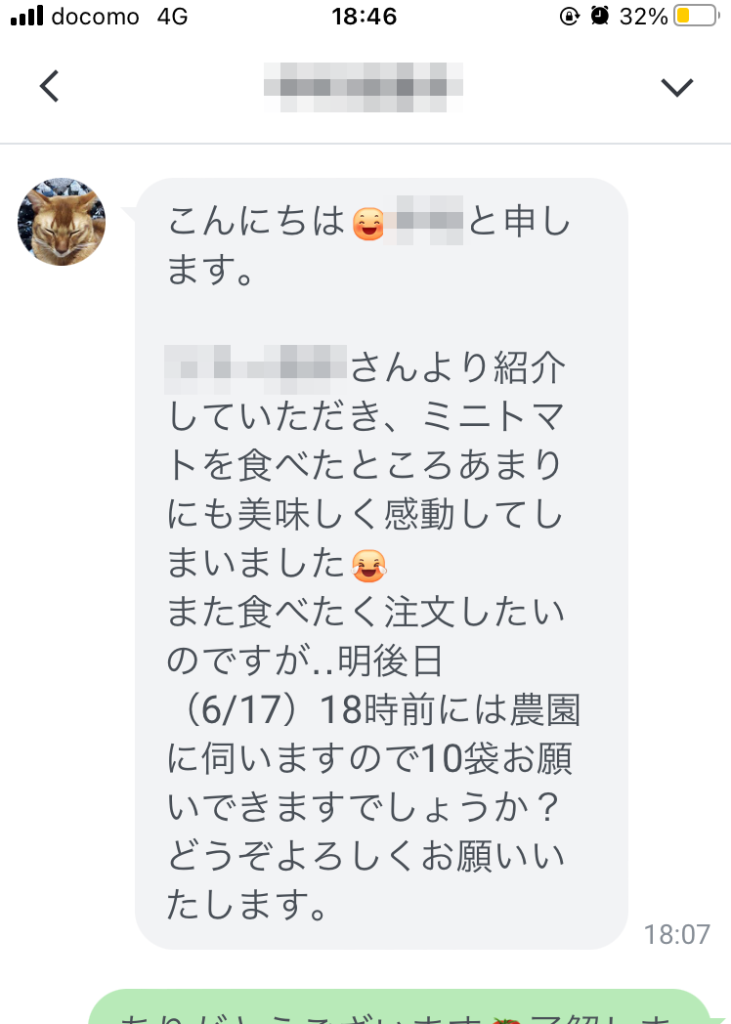
Task: Expand the chat options chevron menu
Action: pos(677,88)
